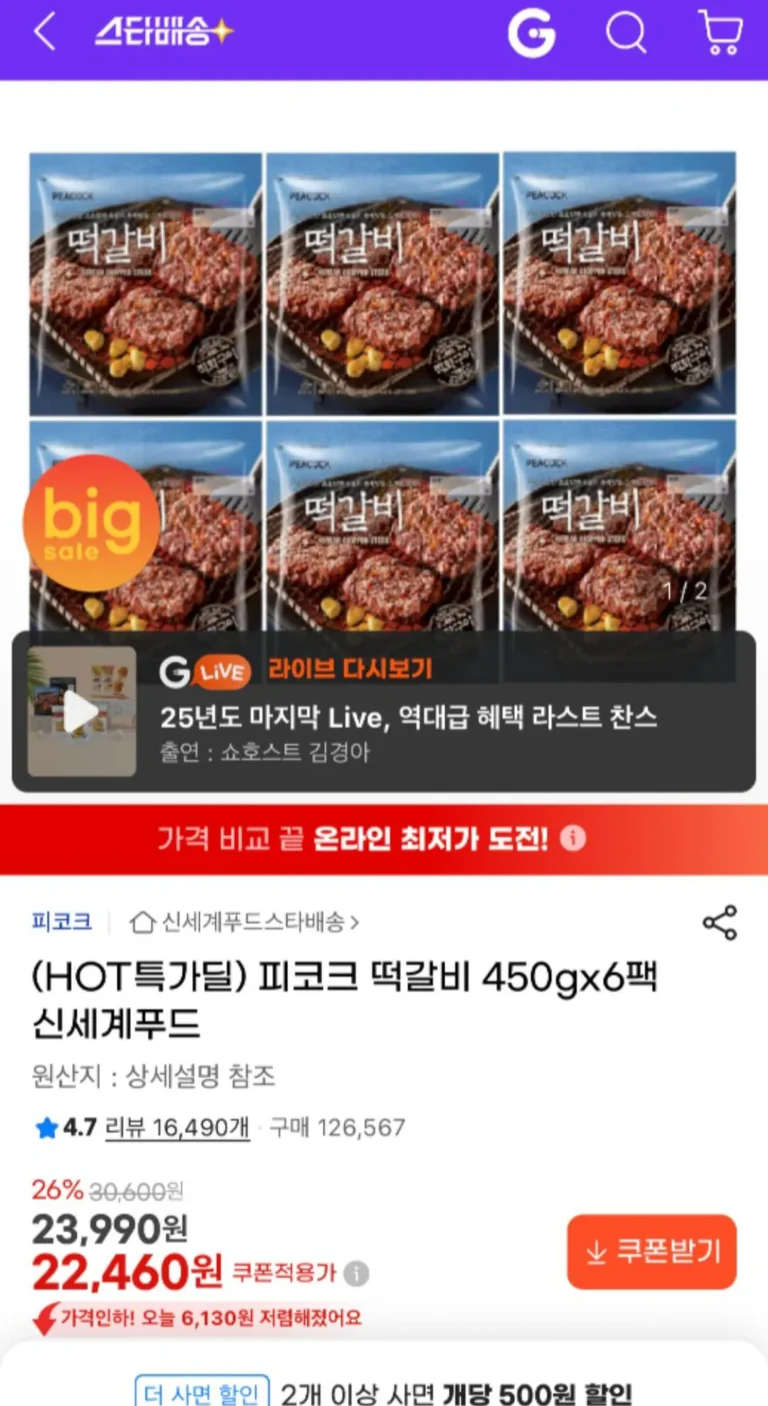Tap the 쿠폰받기 button
Image resolution: width=768 pixels, height=1406 pixels.
tap(651, 1251)
